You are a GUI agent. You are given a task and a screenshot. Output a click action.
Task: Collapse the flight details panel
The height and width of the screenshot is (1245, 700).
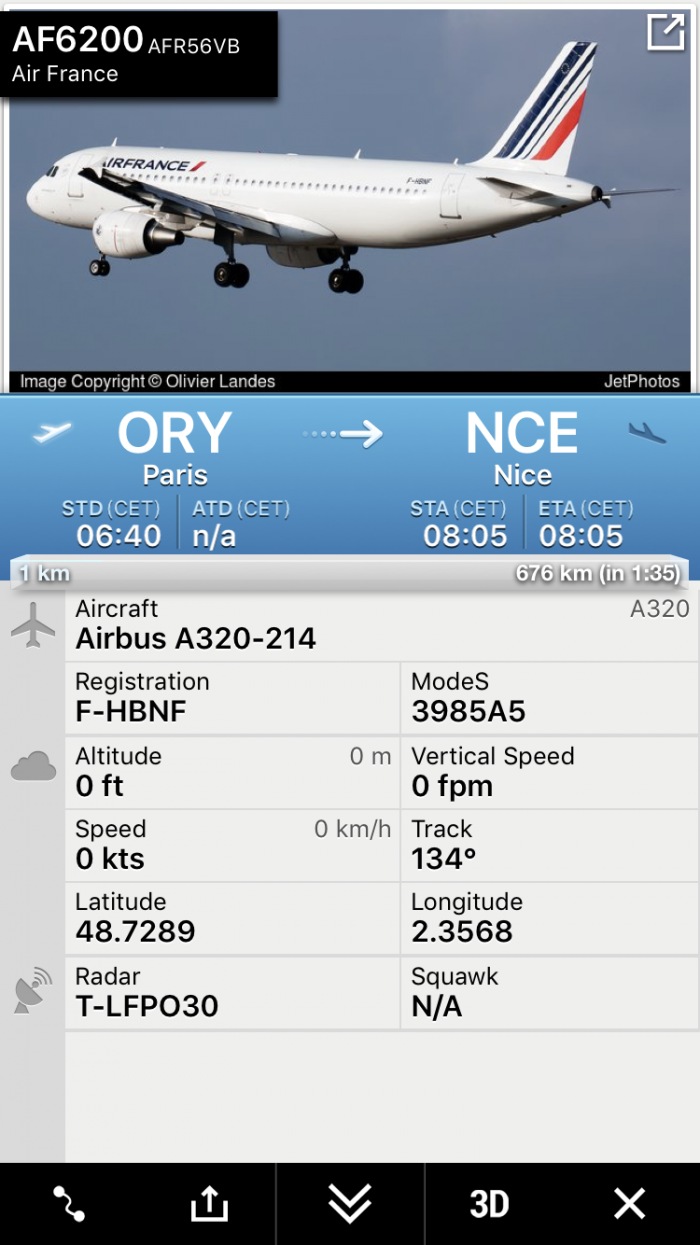(x=350, y=1203)
